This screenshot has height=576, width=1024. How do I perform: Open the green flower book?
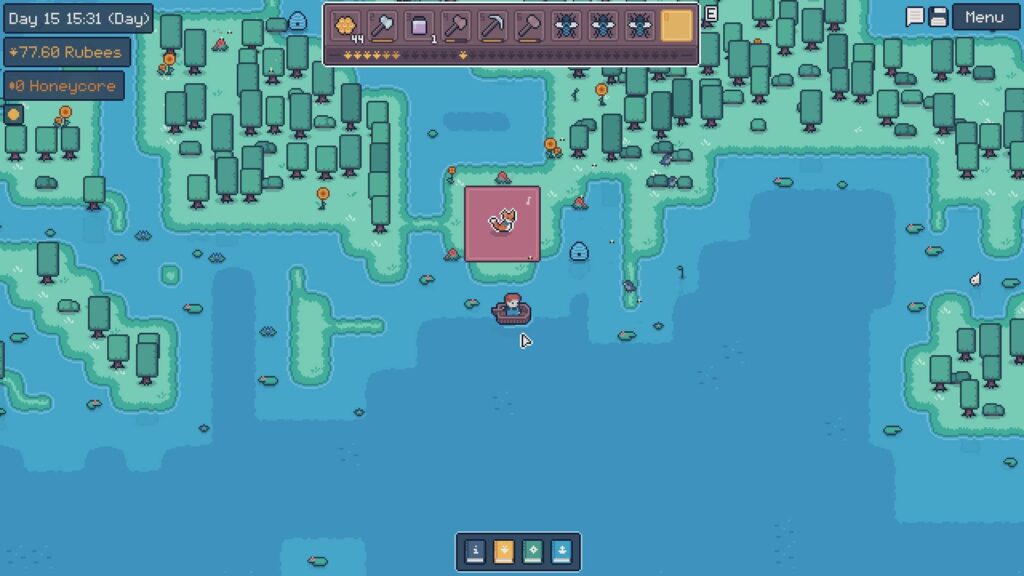click(x=533, y=551)
